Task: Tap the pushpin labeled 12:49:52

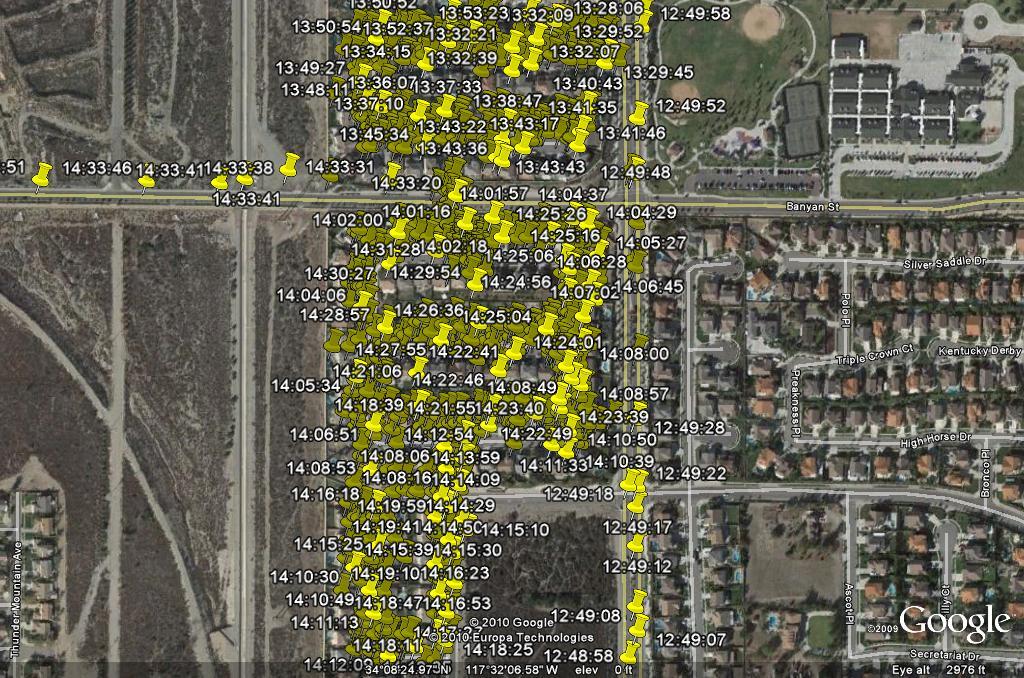Action: (638, 112)
